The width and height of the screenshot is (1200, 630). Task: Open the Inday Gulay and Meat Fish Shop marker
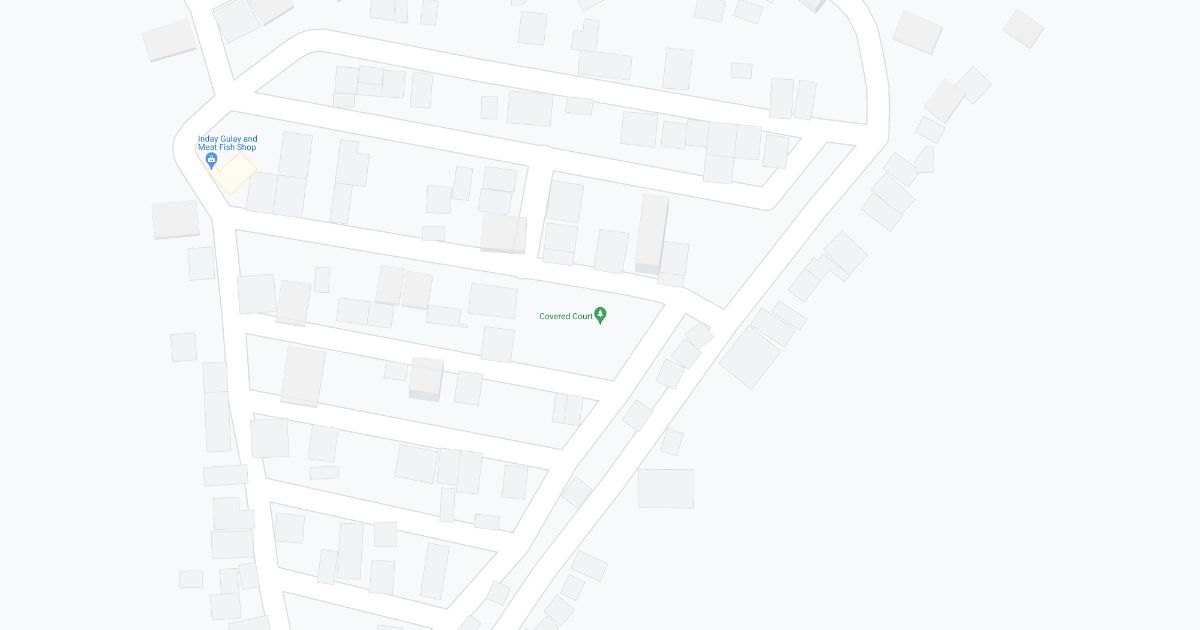(211, 160)
